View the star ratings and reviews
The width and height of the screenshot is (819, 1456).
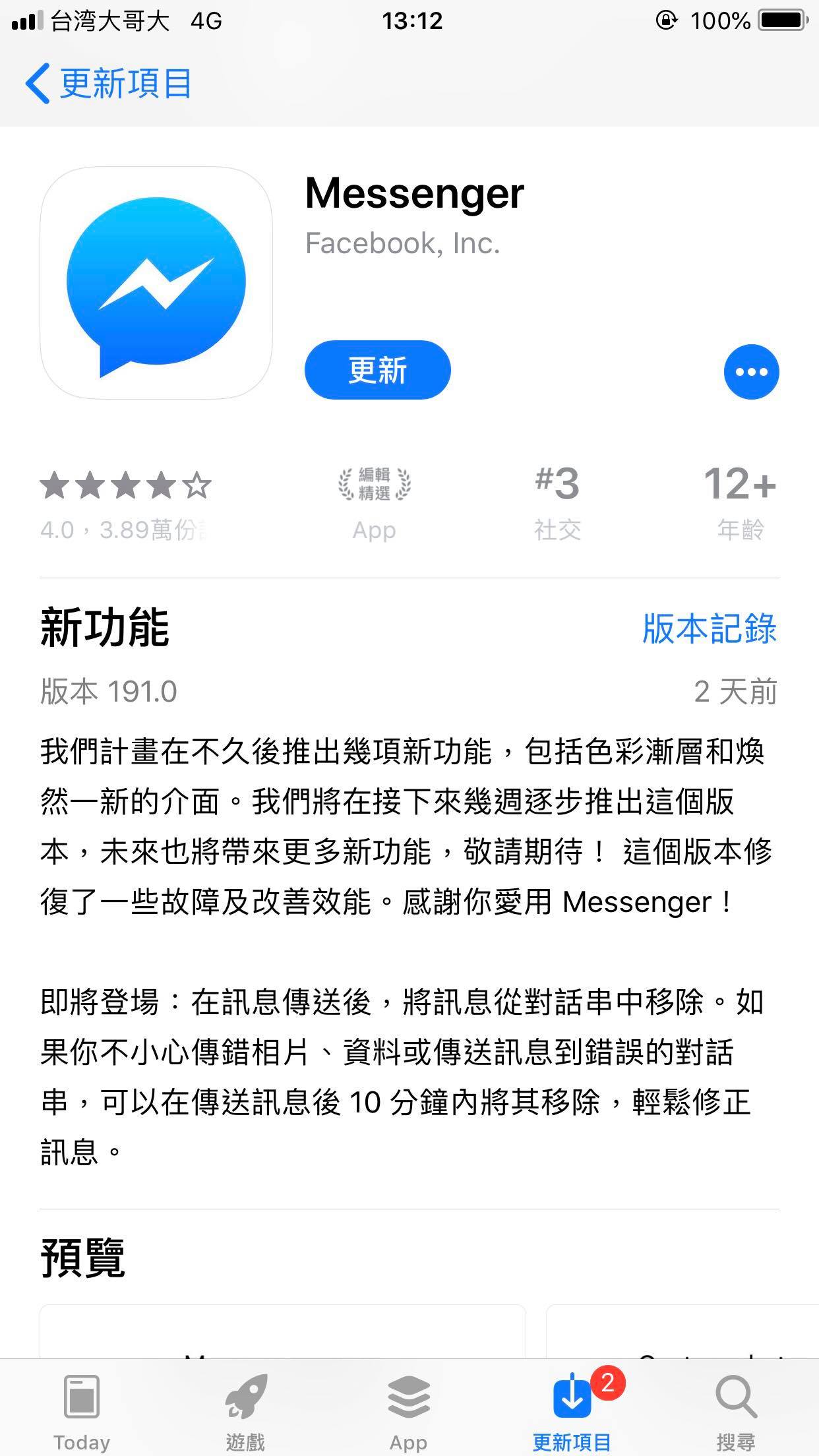click(125, 504)
